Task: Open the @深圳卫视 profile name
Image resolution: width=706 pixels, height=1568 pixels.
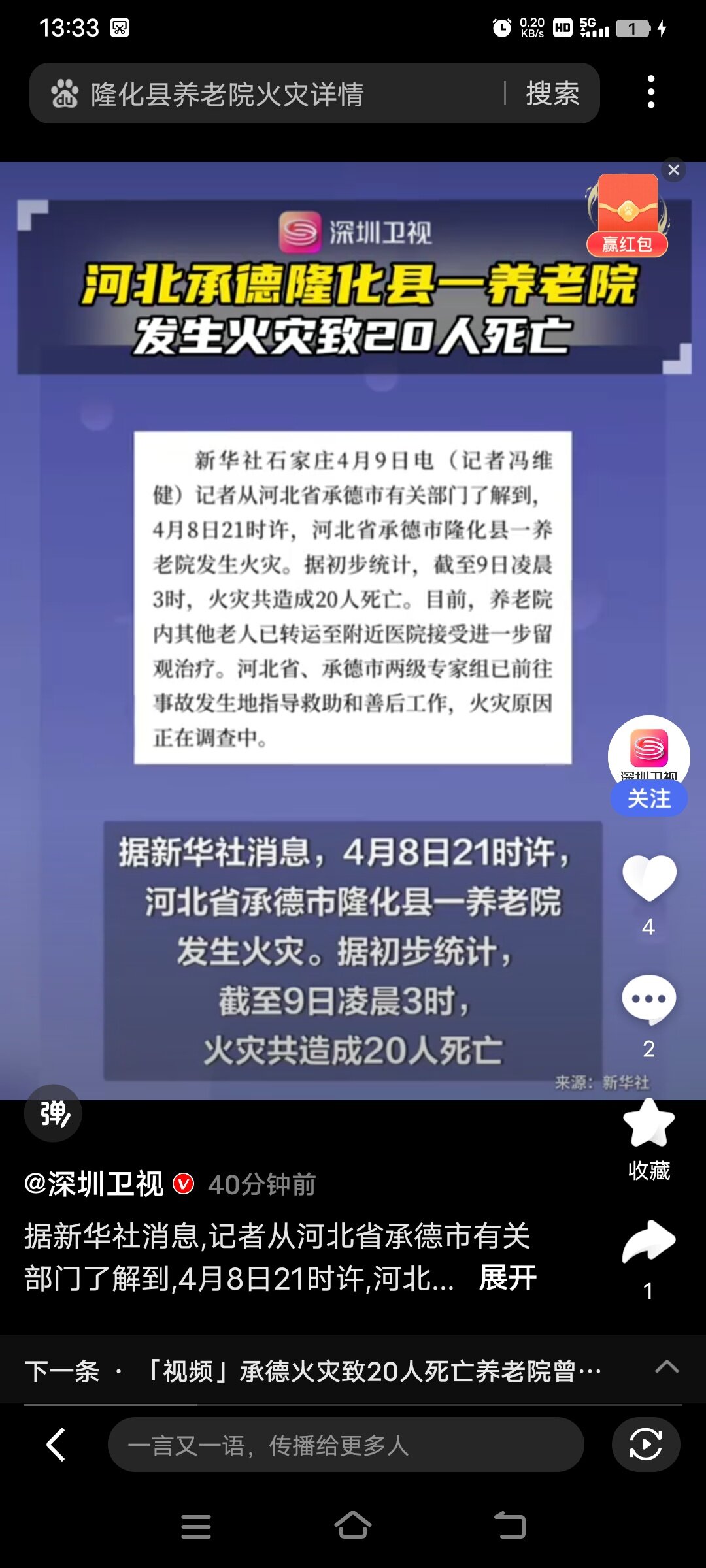Action: 94,1184
